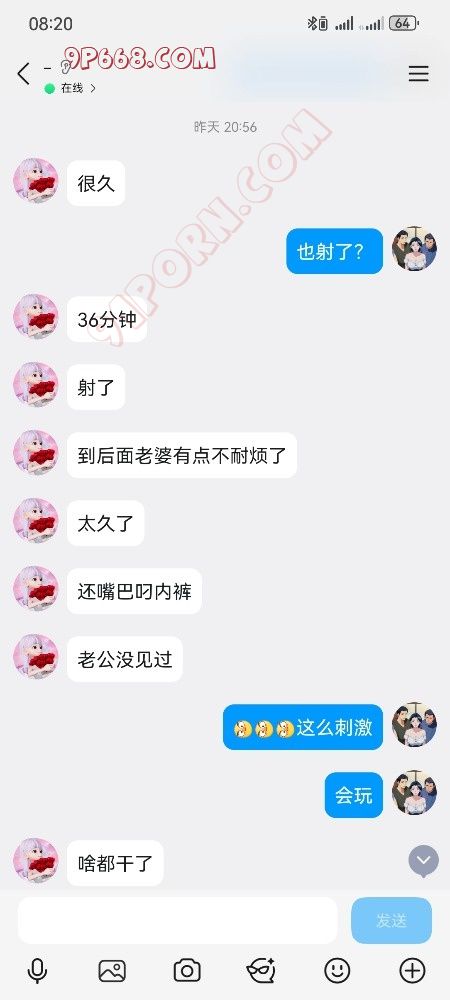The height and width of the screenshot is (1000, 450).
Task: Open the online status 在线 details
Action: pos(71,89)
